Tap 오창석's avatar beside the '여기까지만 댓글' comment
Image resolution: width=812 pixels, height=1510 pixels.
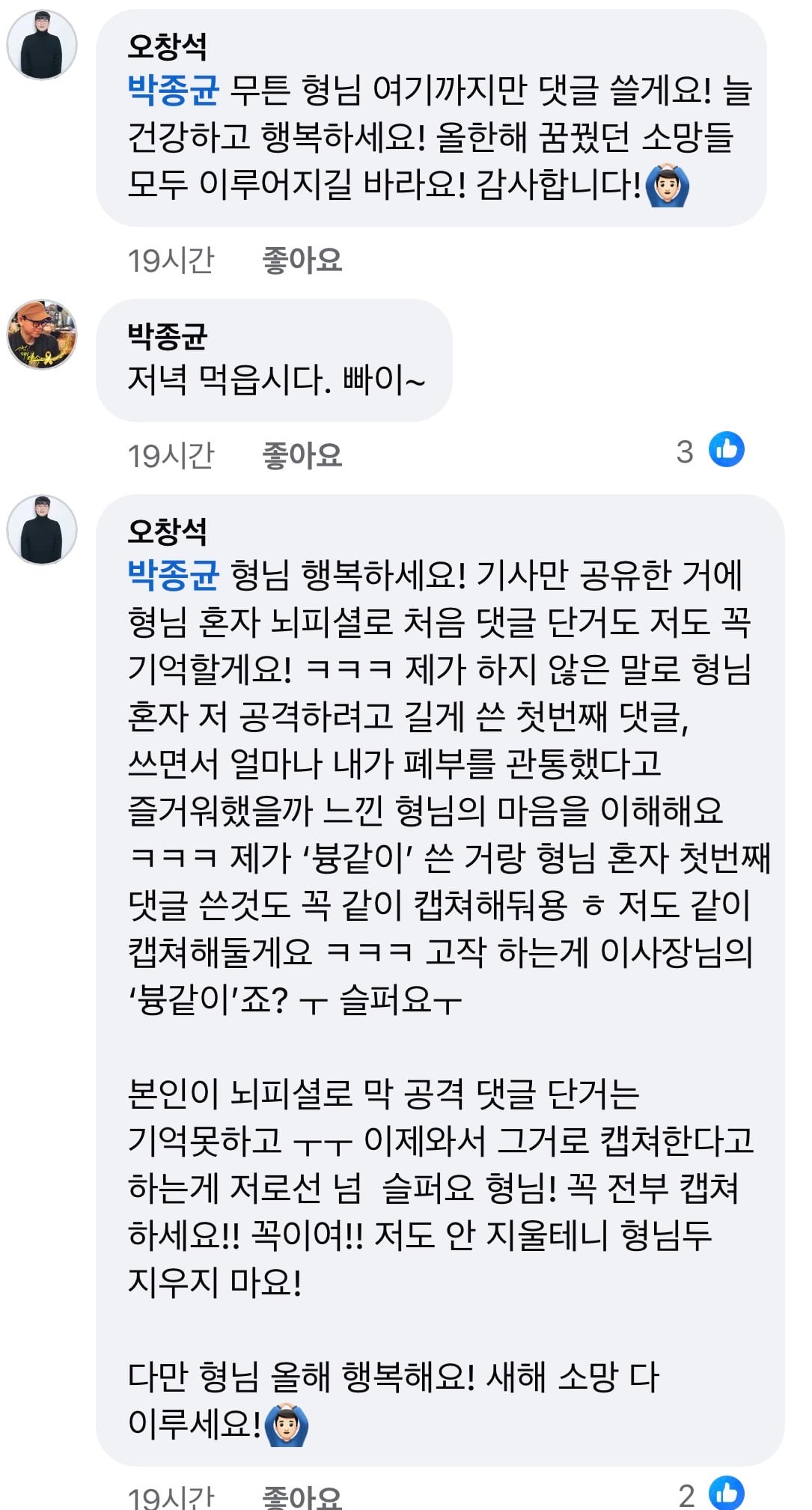click(42, 45)
